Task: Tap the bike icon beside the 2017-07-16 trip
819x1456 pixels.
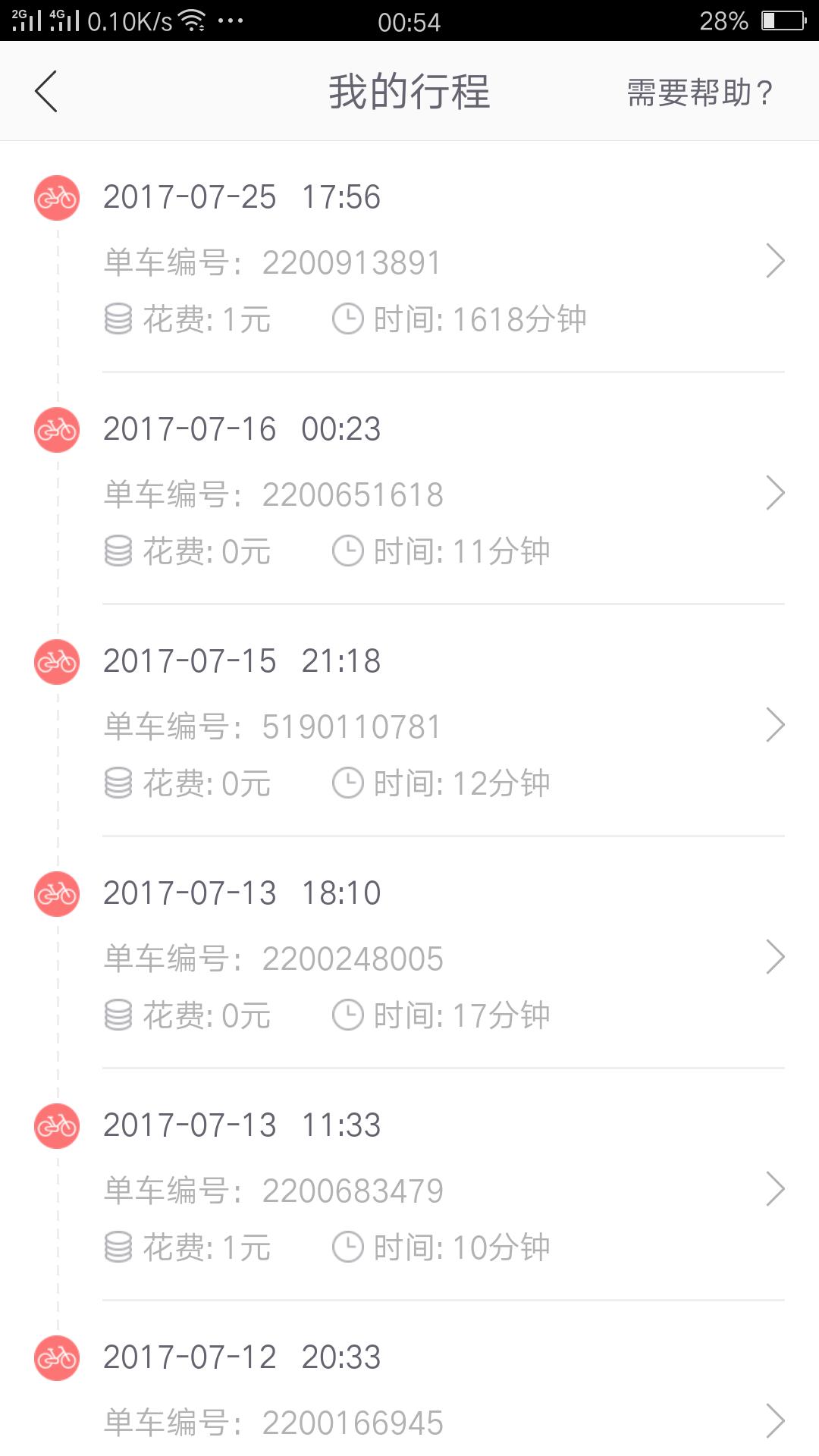Action: pos(57,429)
